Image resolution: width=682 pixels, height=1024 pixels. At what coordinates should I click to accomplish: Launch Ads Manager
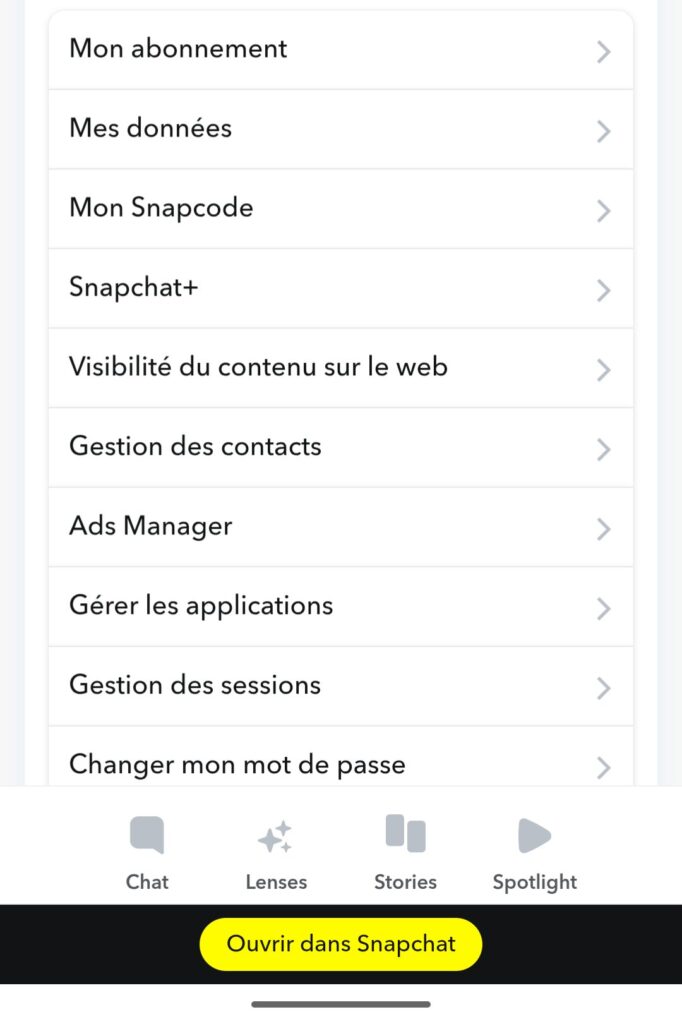[x=340, y=527]
